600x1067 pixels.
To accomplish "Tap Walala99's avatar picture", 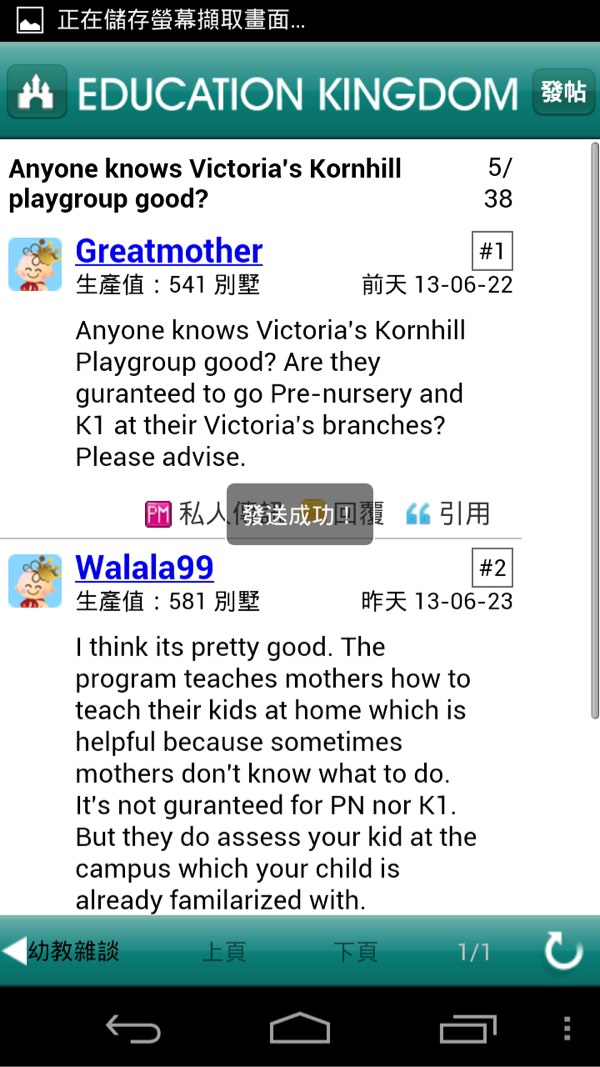I will click(35, 582).
